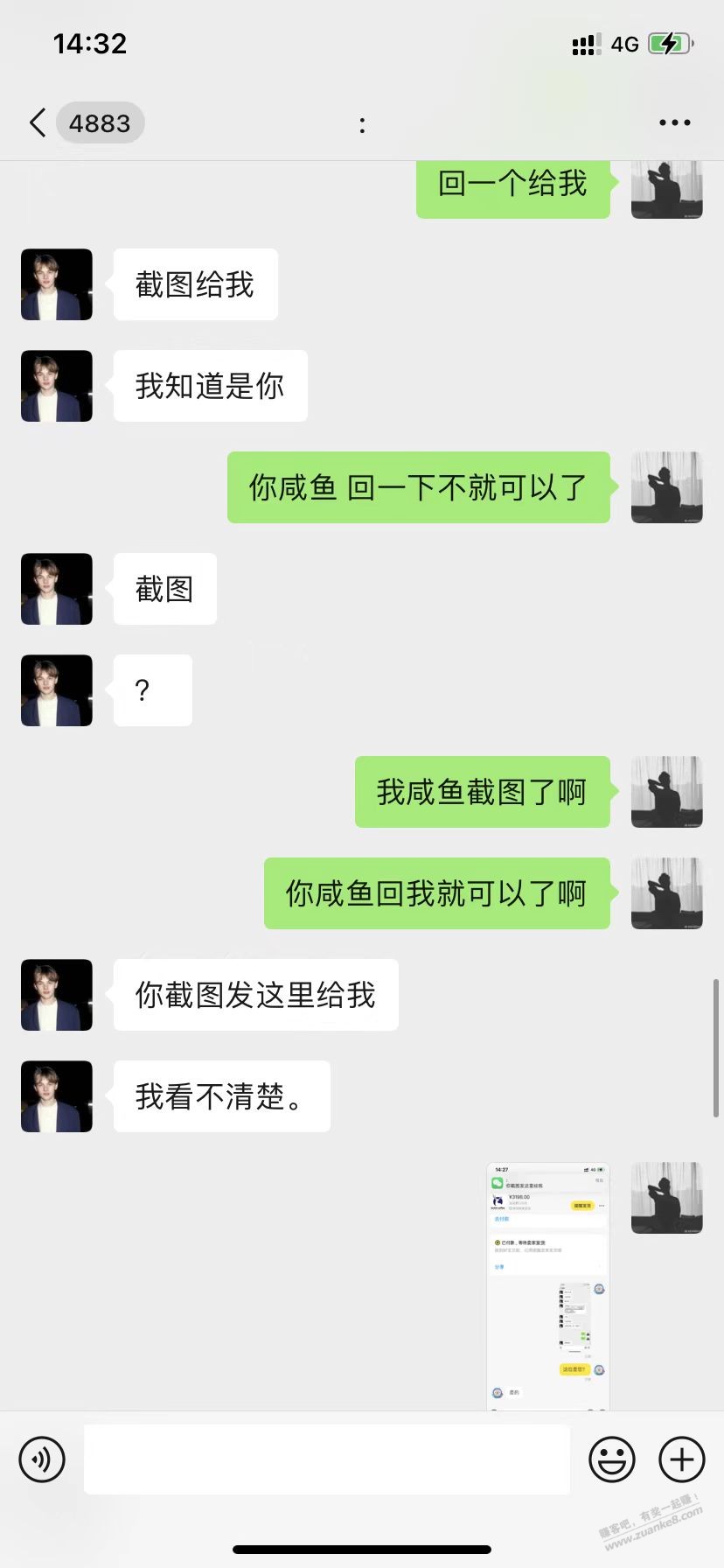The height and width of the screenshot is (1568, 724).
Task: Open my avatar beside 我咸鱼截图了啊
Action: tap(667, 792)
